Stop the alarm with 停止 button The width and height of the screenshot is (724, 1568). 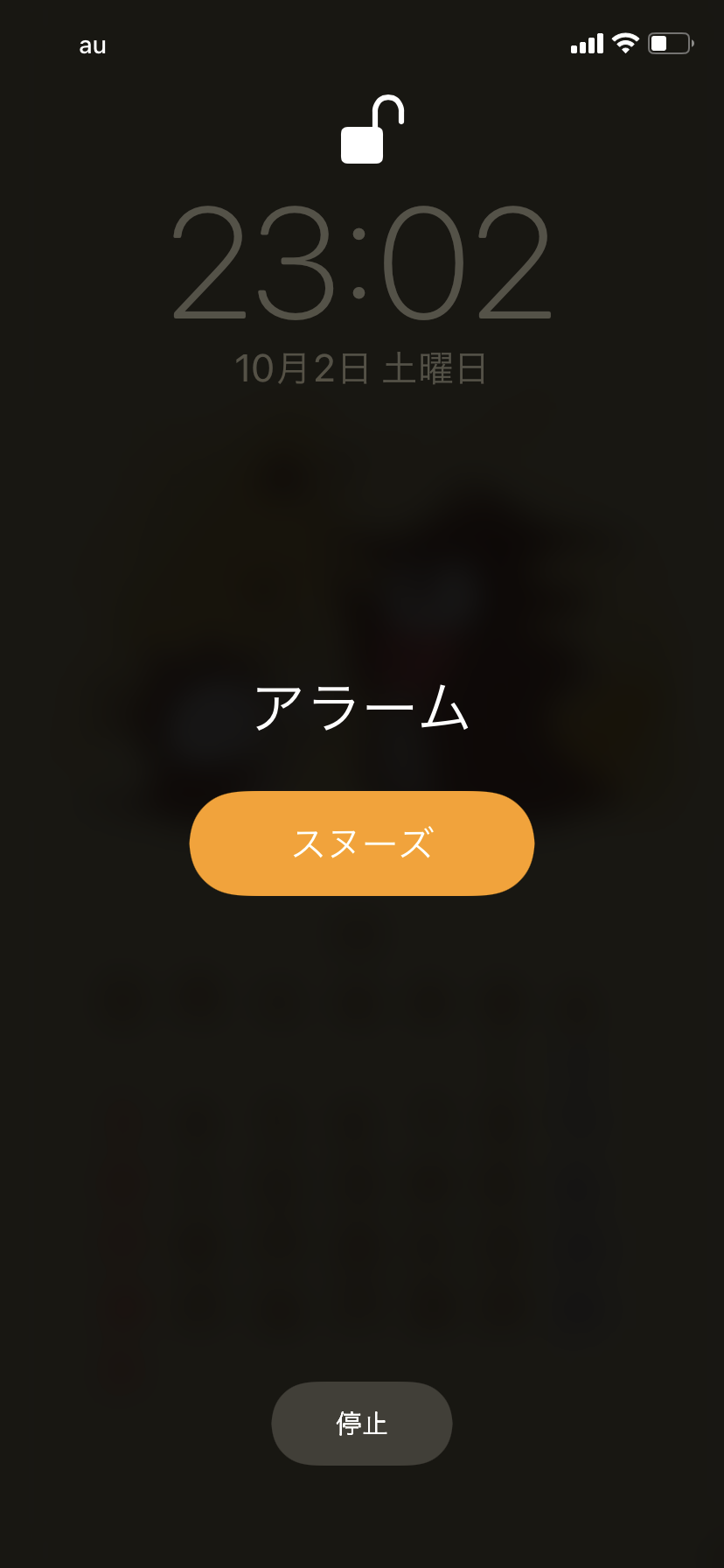[362, 1424]
